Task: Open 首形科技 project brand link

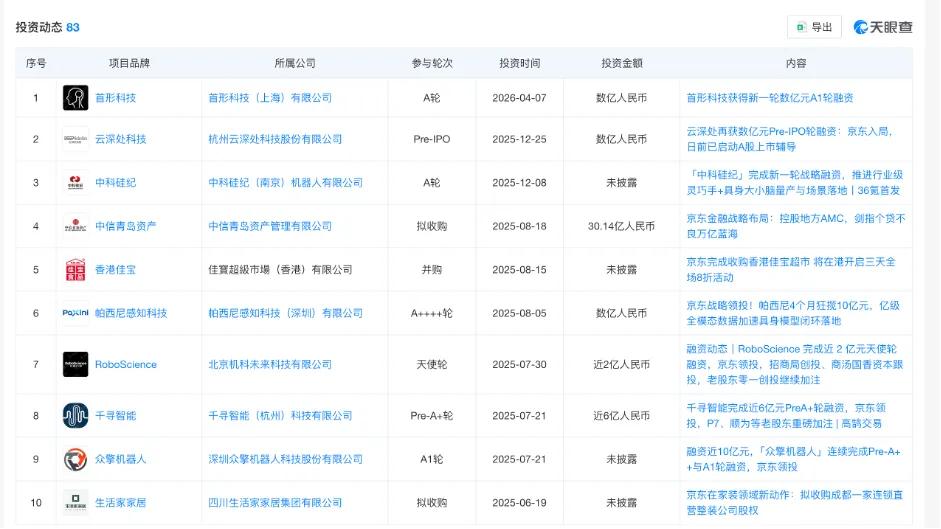Action: coord(115,98)
